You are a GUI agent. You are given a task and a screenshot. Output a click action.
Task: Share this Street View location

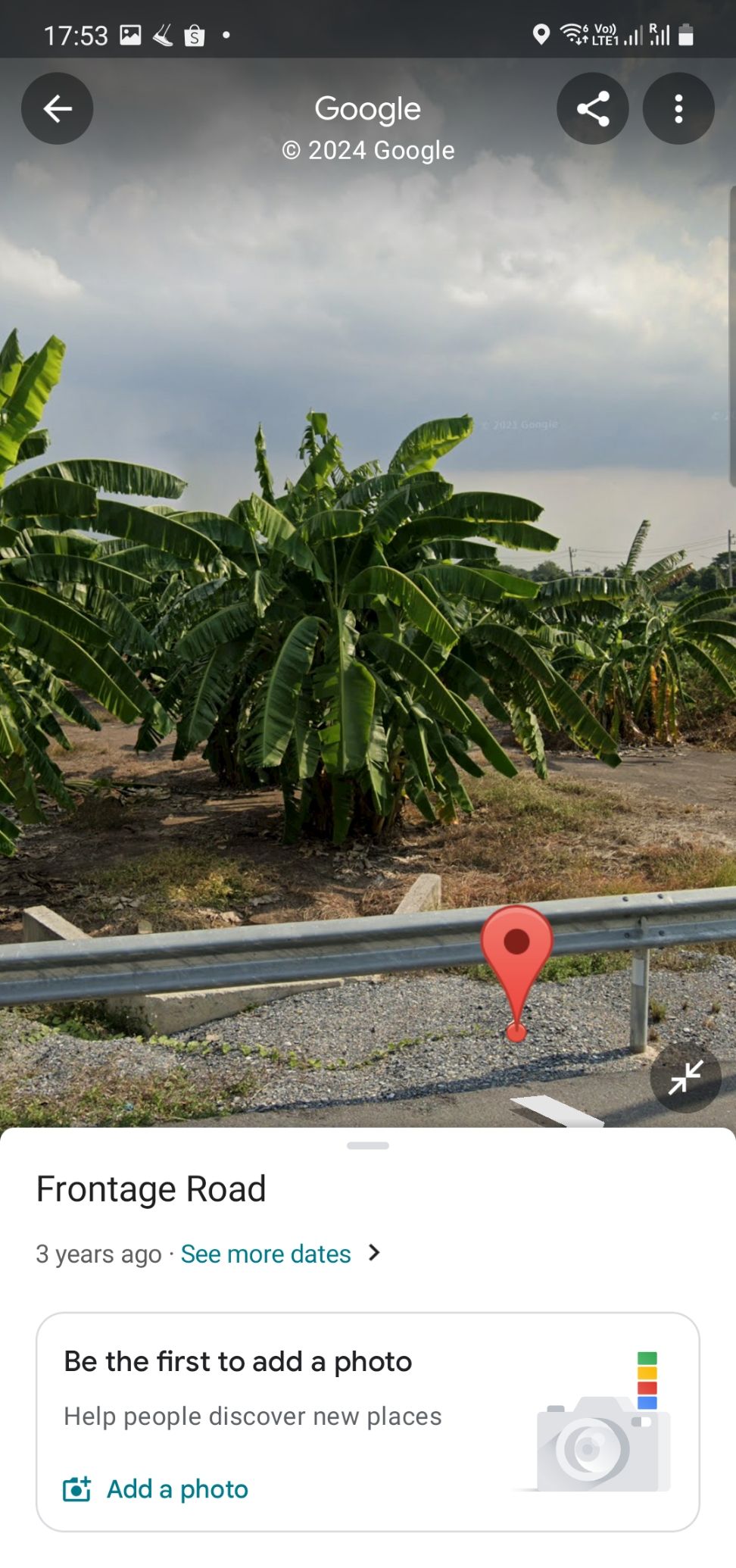(x=593, y=108)
